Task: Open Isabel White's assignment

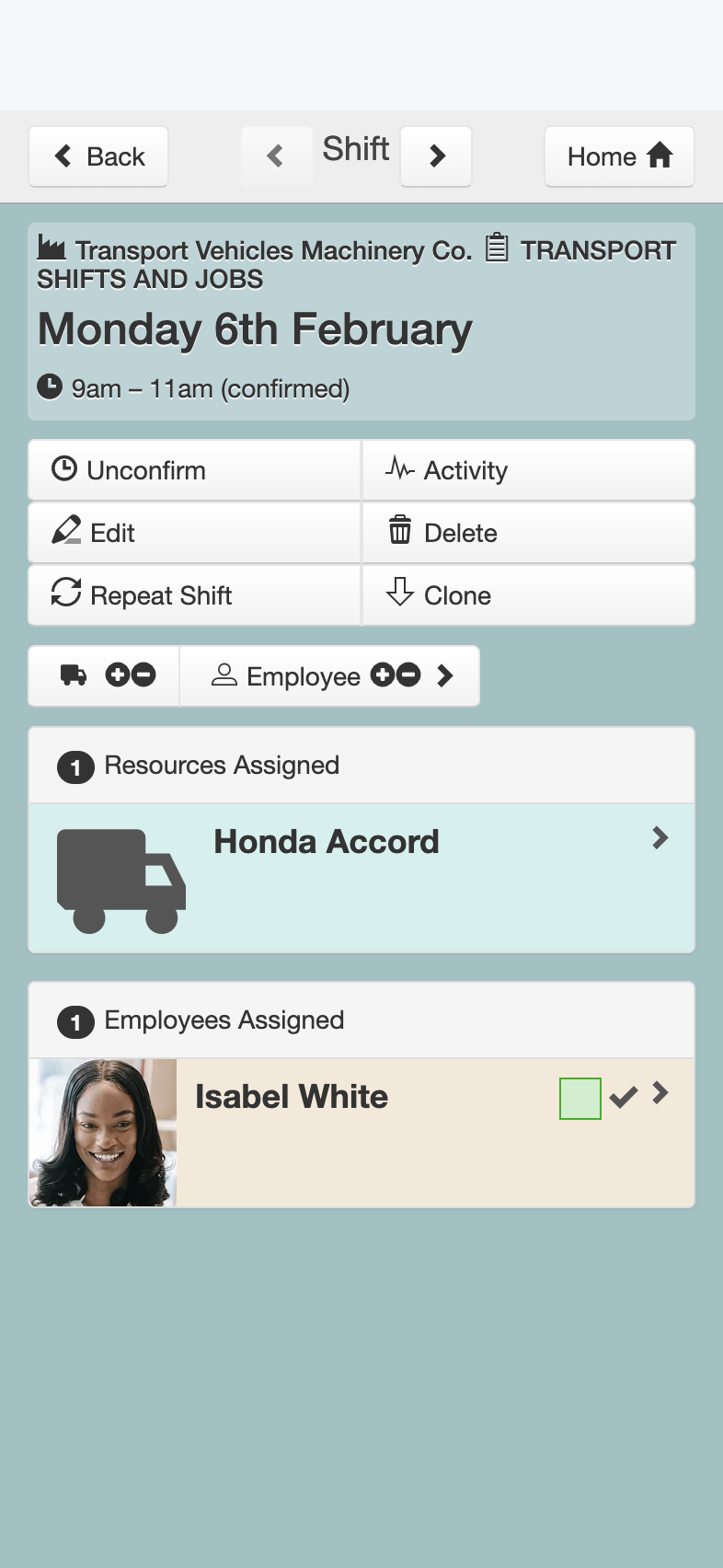Action: (x=361, y=1133)
